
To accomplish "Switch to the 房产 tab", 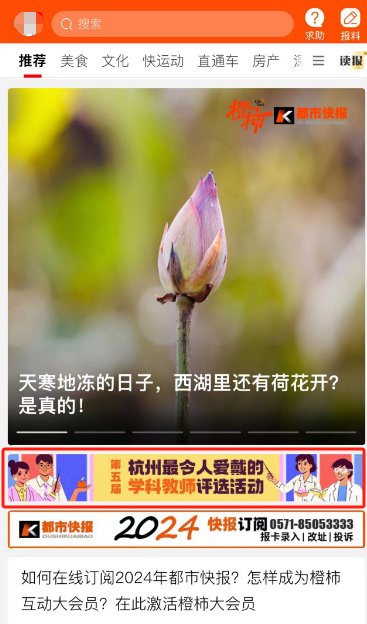I will point(266,61).
